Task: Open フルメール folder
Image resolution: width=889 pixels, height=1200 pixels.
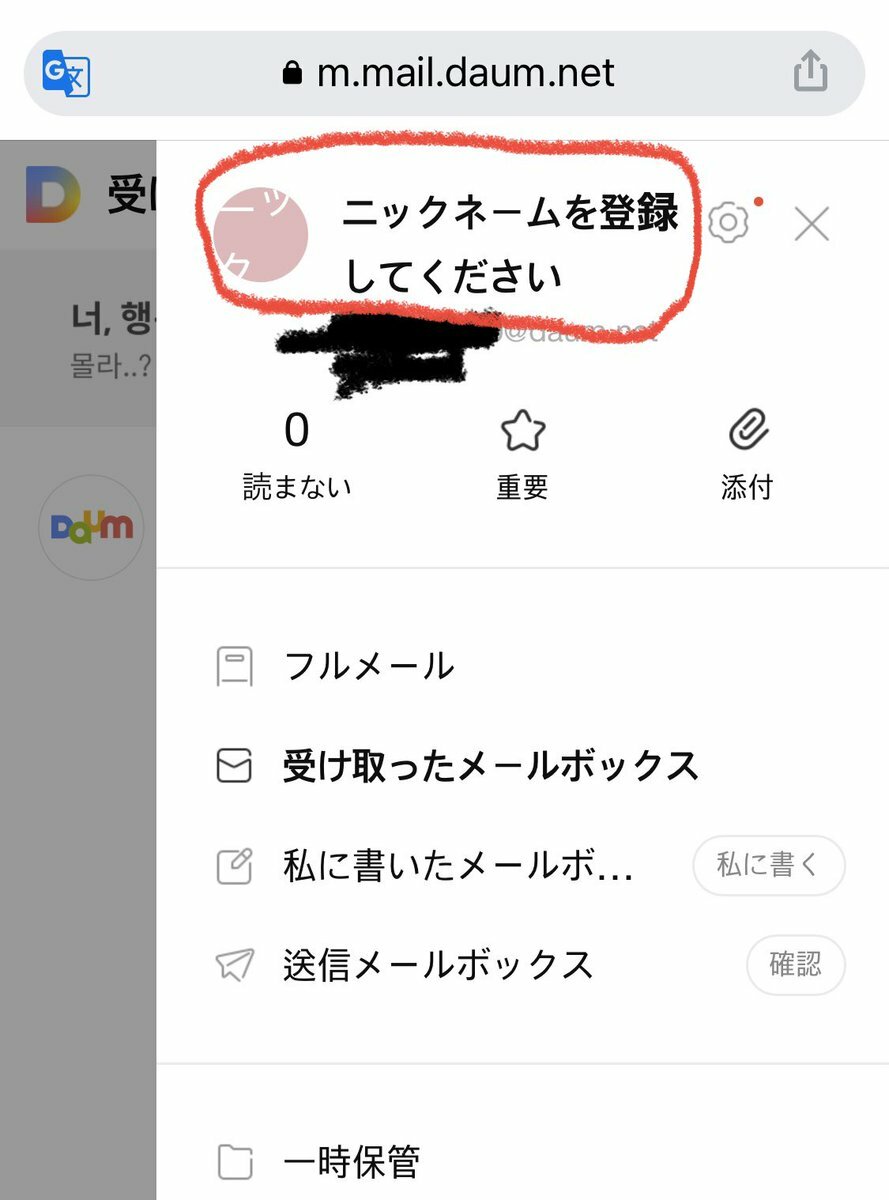Action: pyautogui.click(x=368, y=667)
